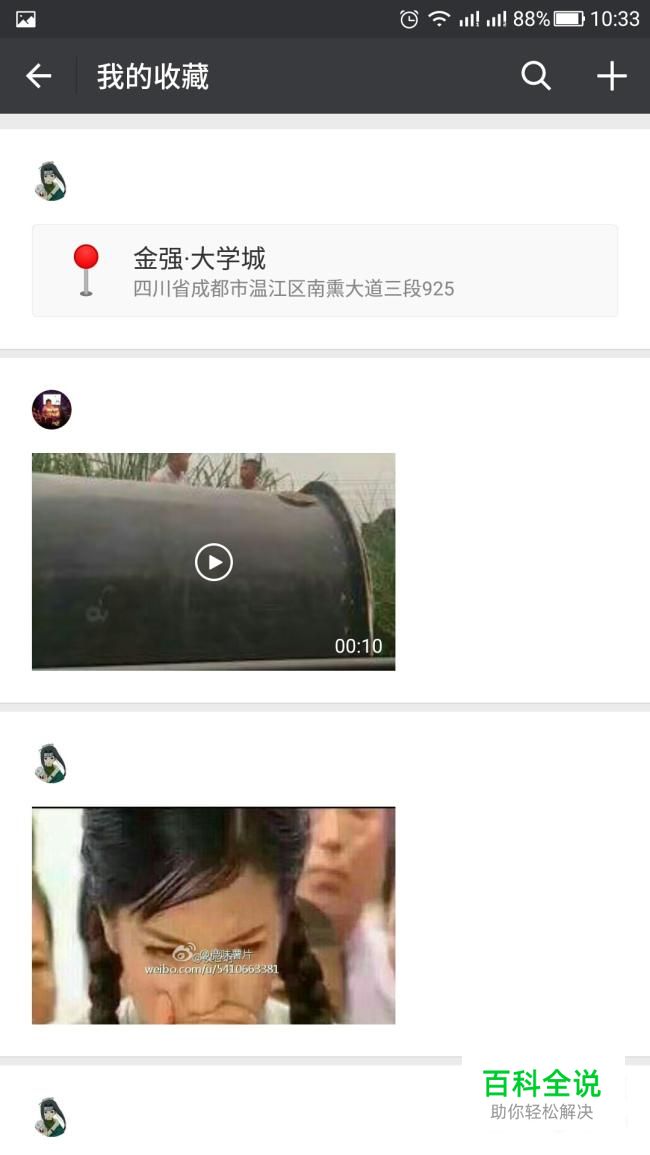This screenshot has width=650, height=1155.
Task: Add a new favorite with plus icon
Action: tap(612, 76)
